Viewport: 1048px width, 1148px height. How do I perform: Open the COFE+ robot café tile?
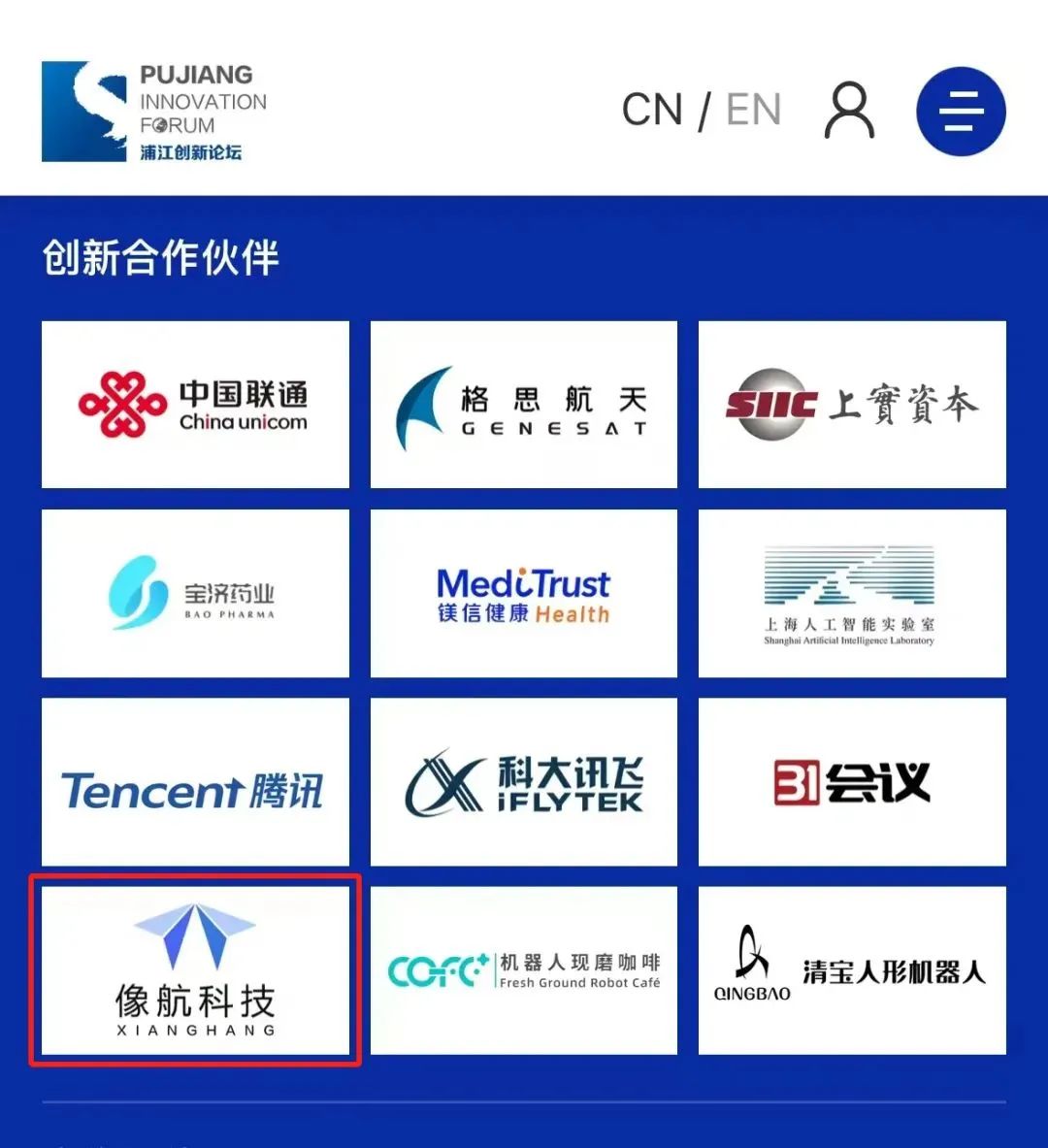tap(524, 970)
